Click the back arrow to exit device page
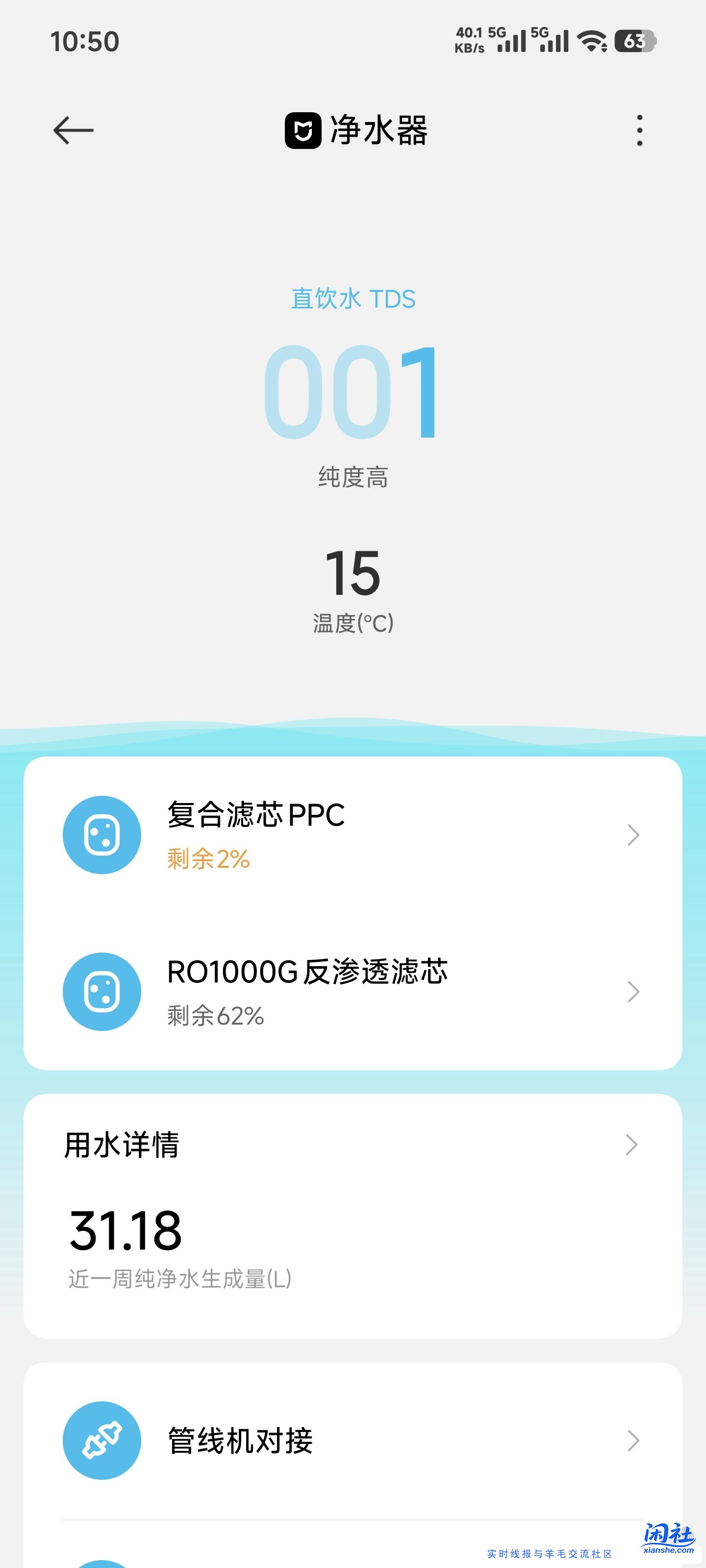Screen dimensions: 706x1568 point(73,130)
